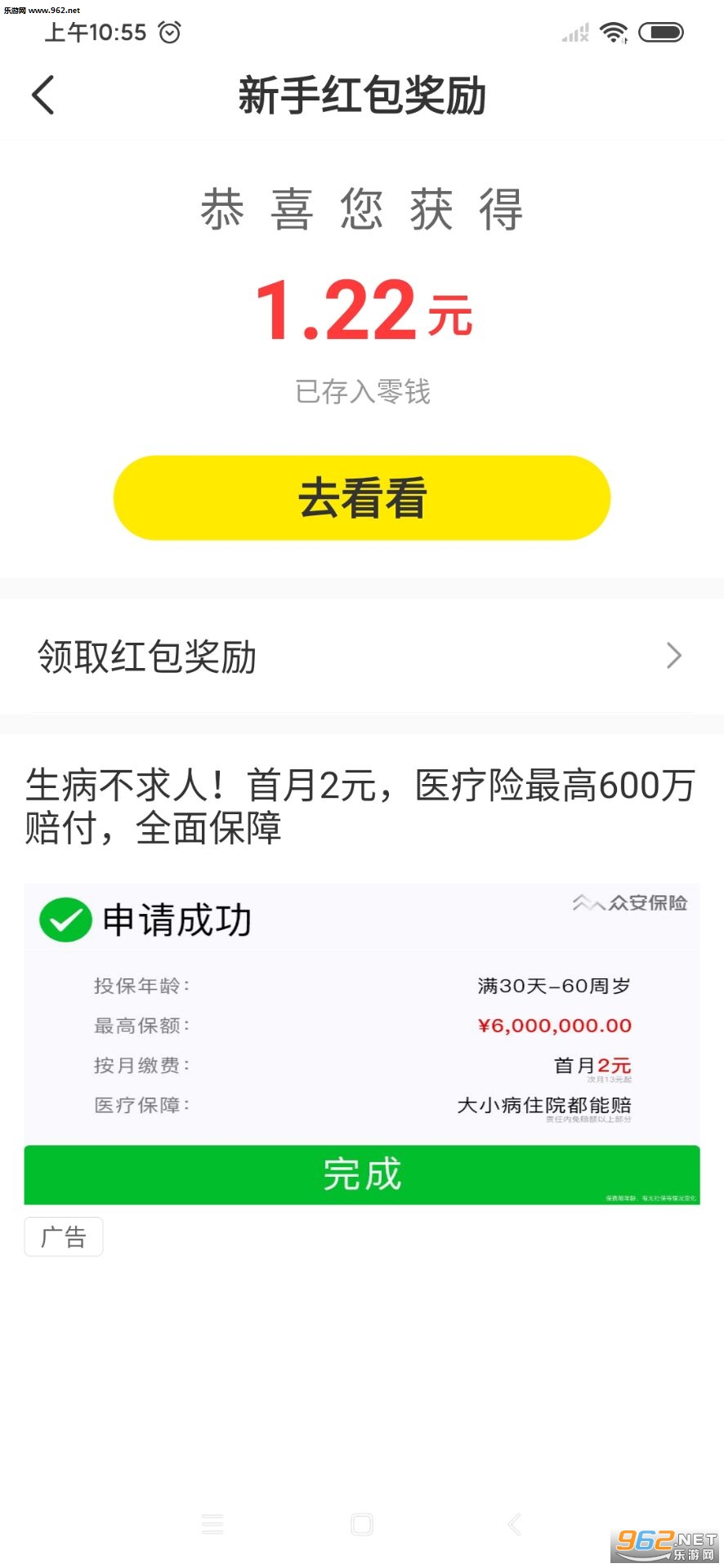Screen dimensions: 724x1568
Task: Tap the system home button
Action: [362, 1524]
